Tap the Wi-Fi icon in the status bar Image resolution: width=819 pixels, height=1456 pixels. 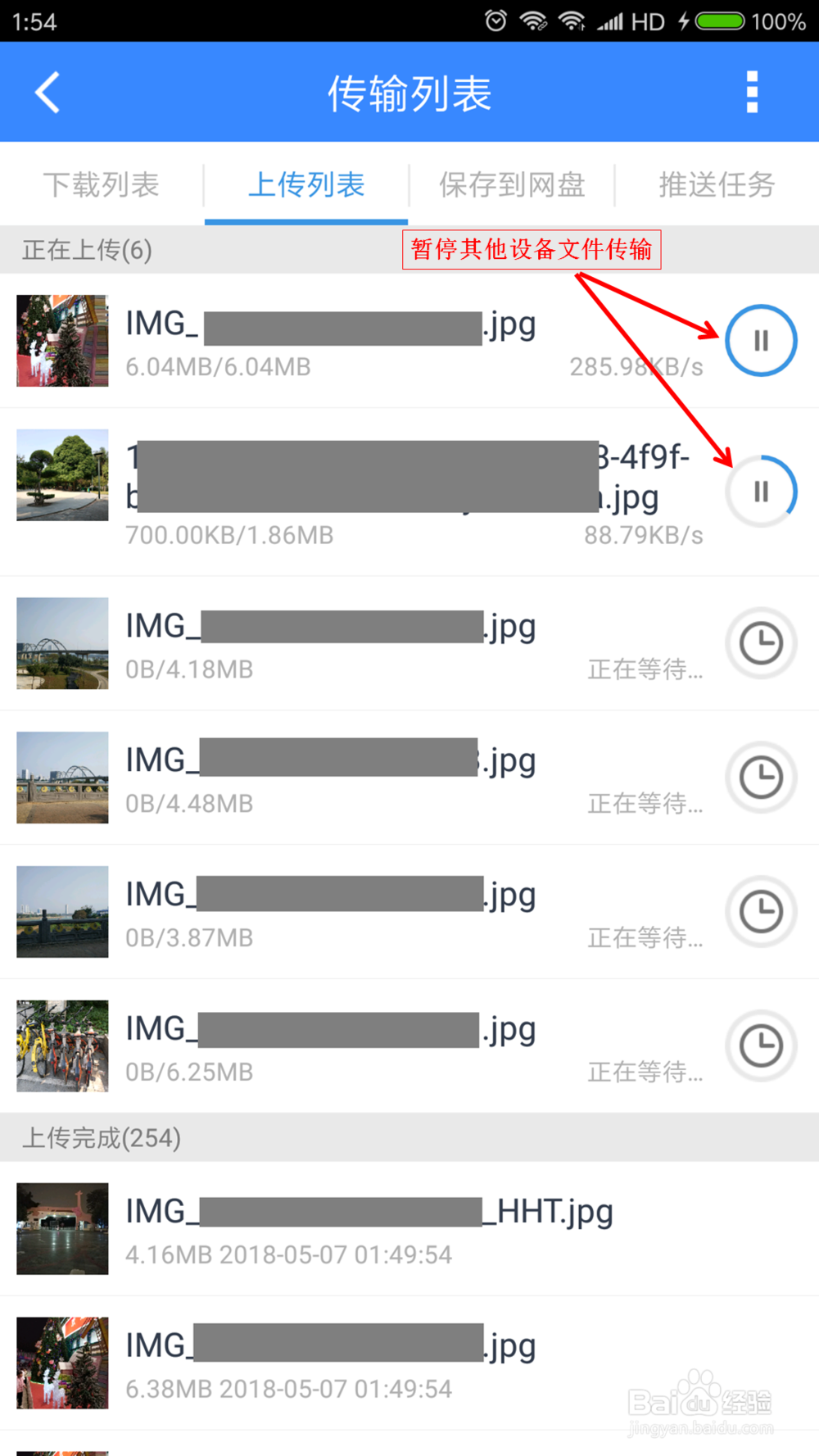[534, 20]
